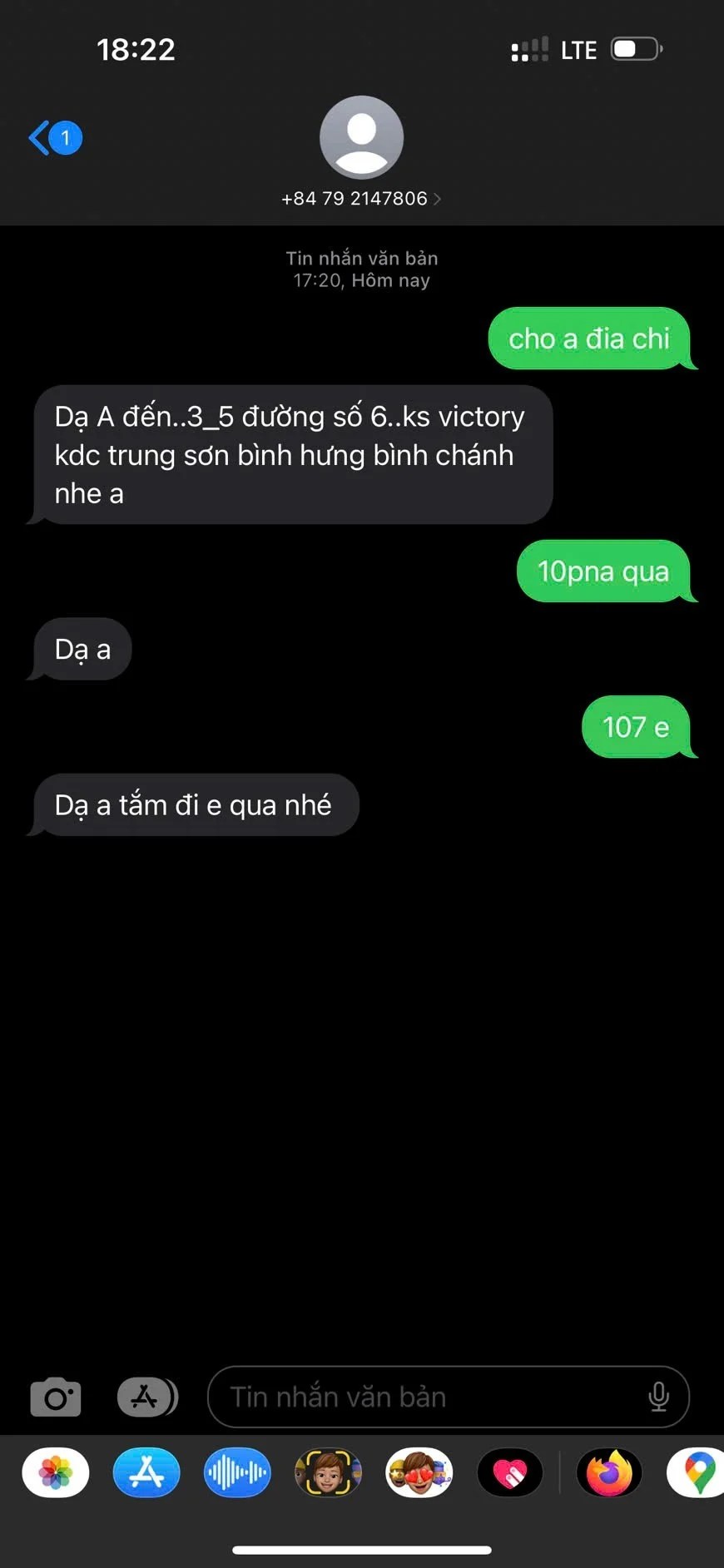Toggle the App Store apps drawer button

147,1397
